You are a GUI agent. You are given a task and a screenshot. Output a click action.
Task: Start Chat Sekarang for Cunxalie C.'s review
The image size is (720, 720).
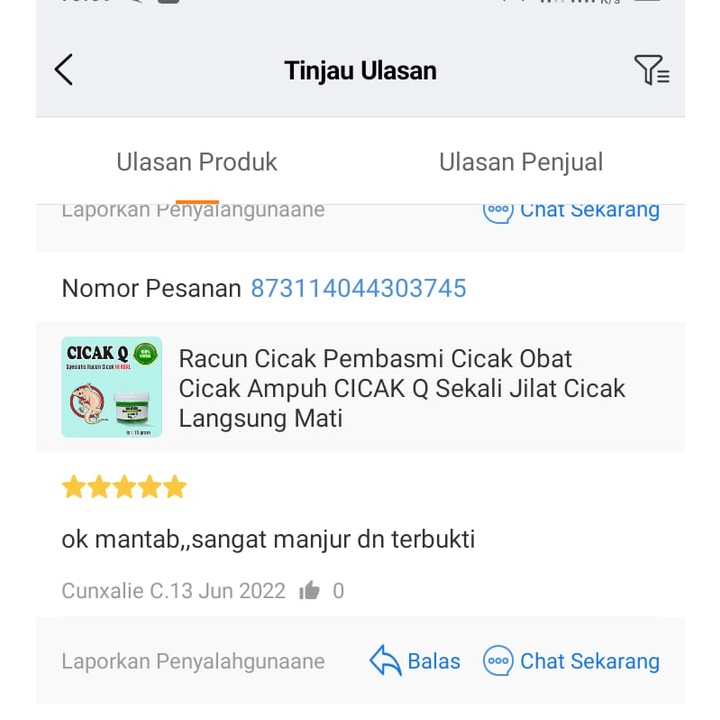[571, 661]
